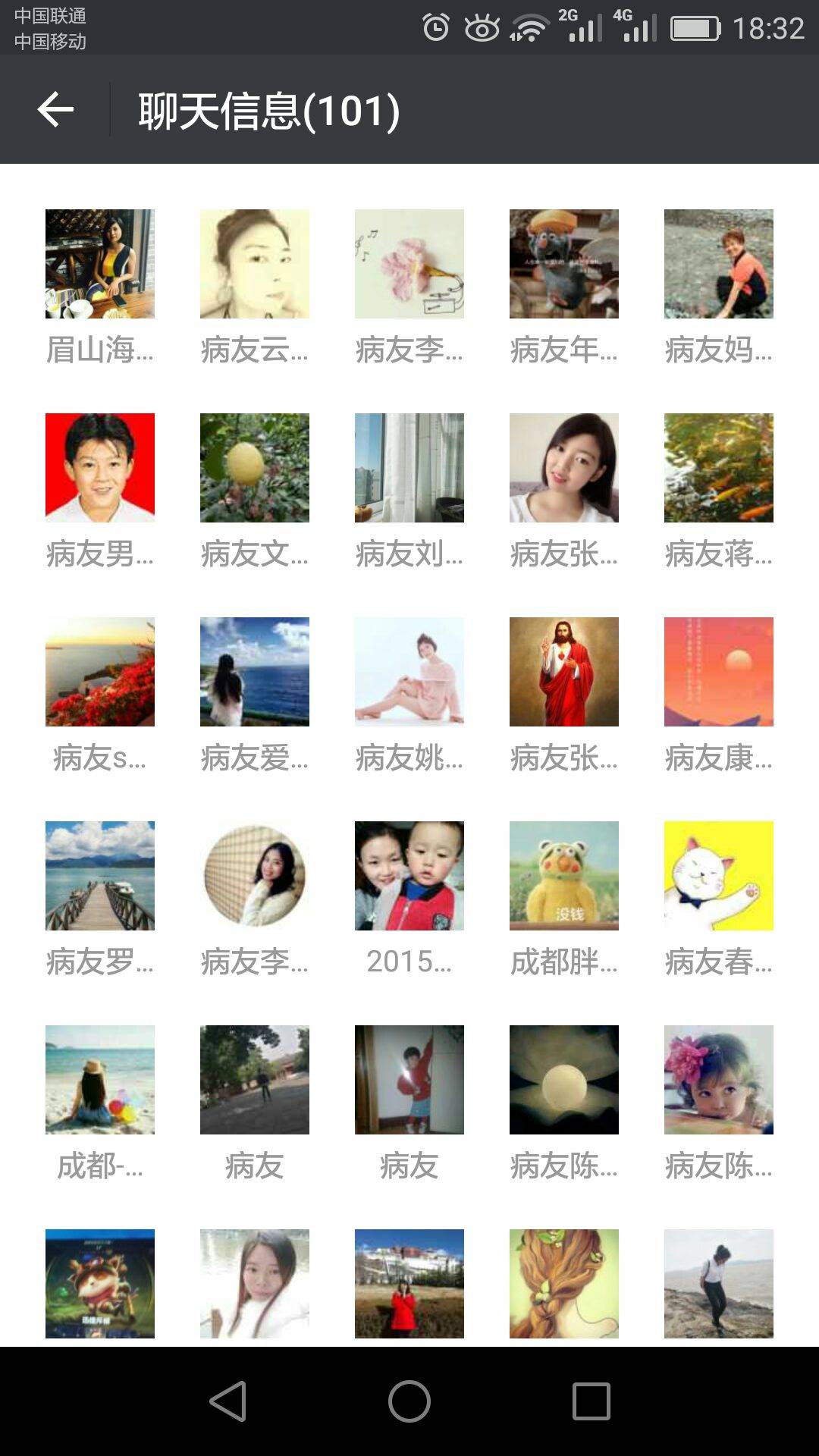The image size is (819, 1456).
Task: Open member 病友罗… profile
Action: tap(100, 876)
